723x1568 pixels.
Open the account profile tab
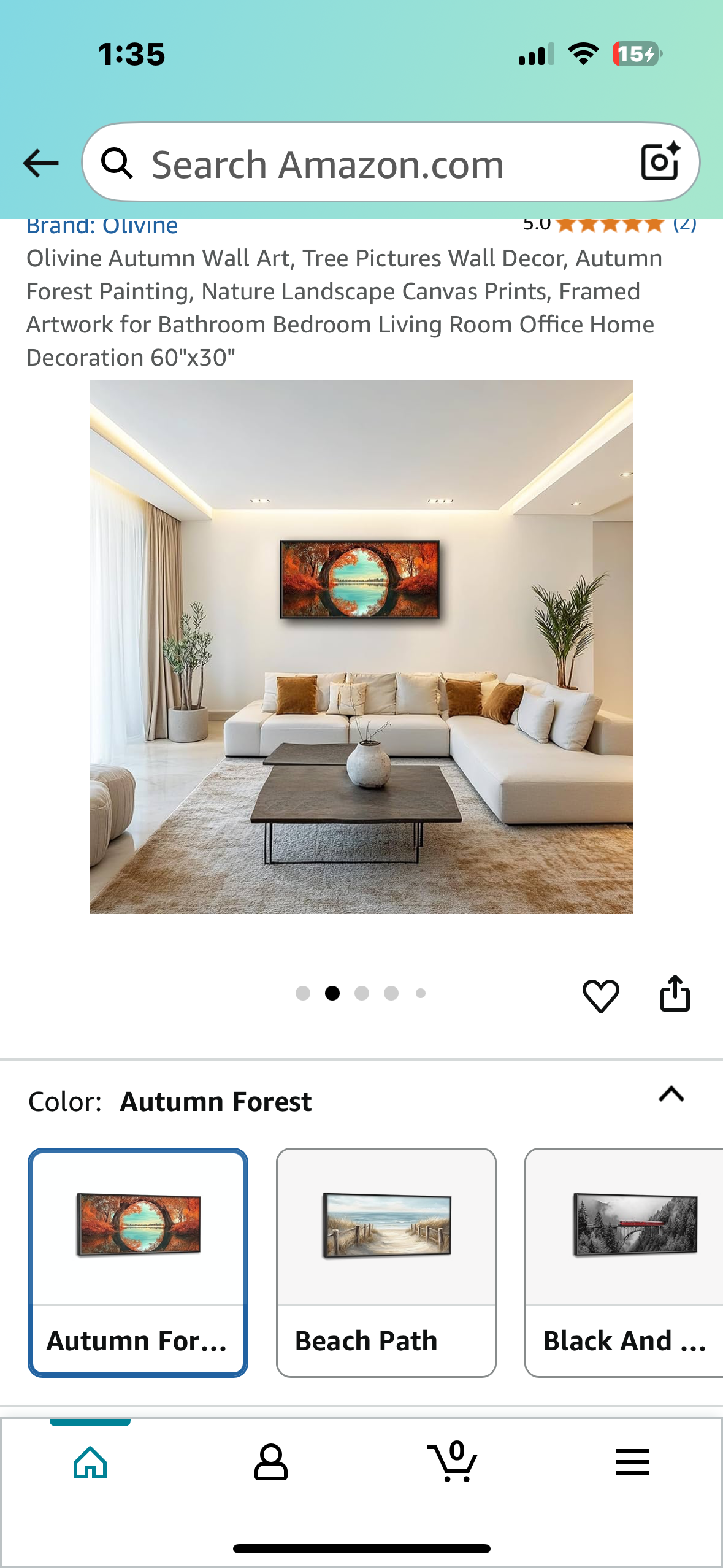(x=270, y=1462)
